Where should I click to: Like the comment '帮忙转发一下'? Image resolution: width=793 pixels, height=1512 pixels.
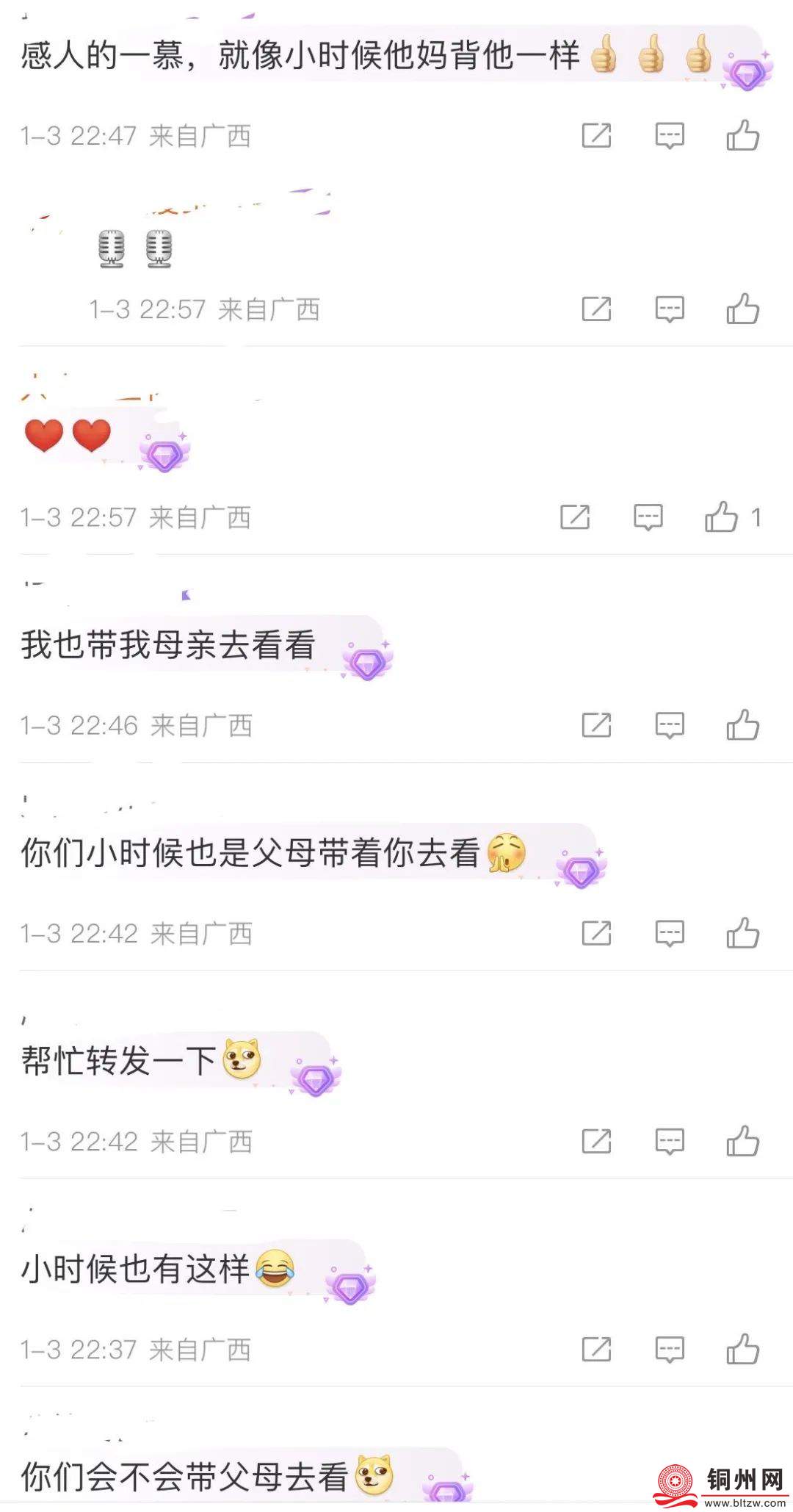click(742, 1141)
